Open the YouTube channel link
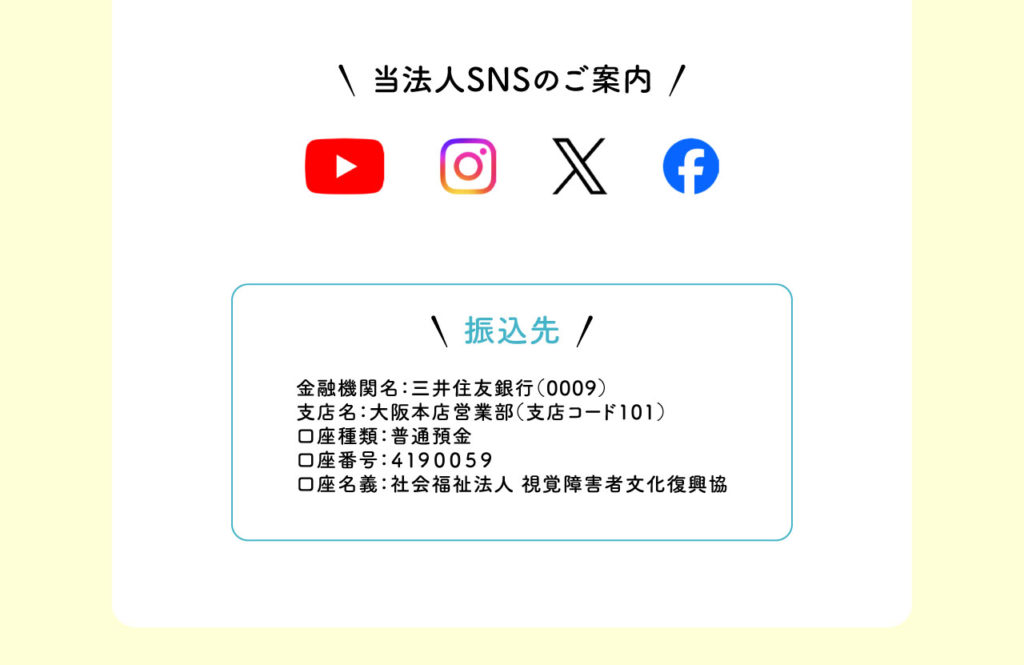The width and height of the screenshot is (1024, 665). 344,166
